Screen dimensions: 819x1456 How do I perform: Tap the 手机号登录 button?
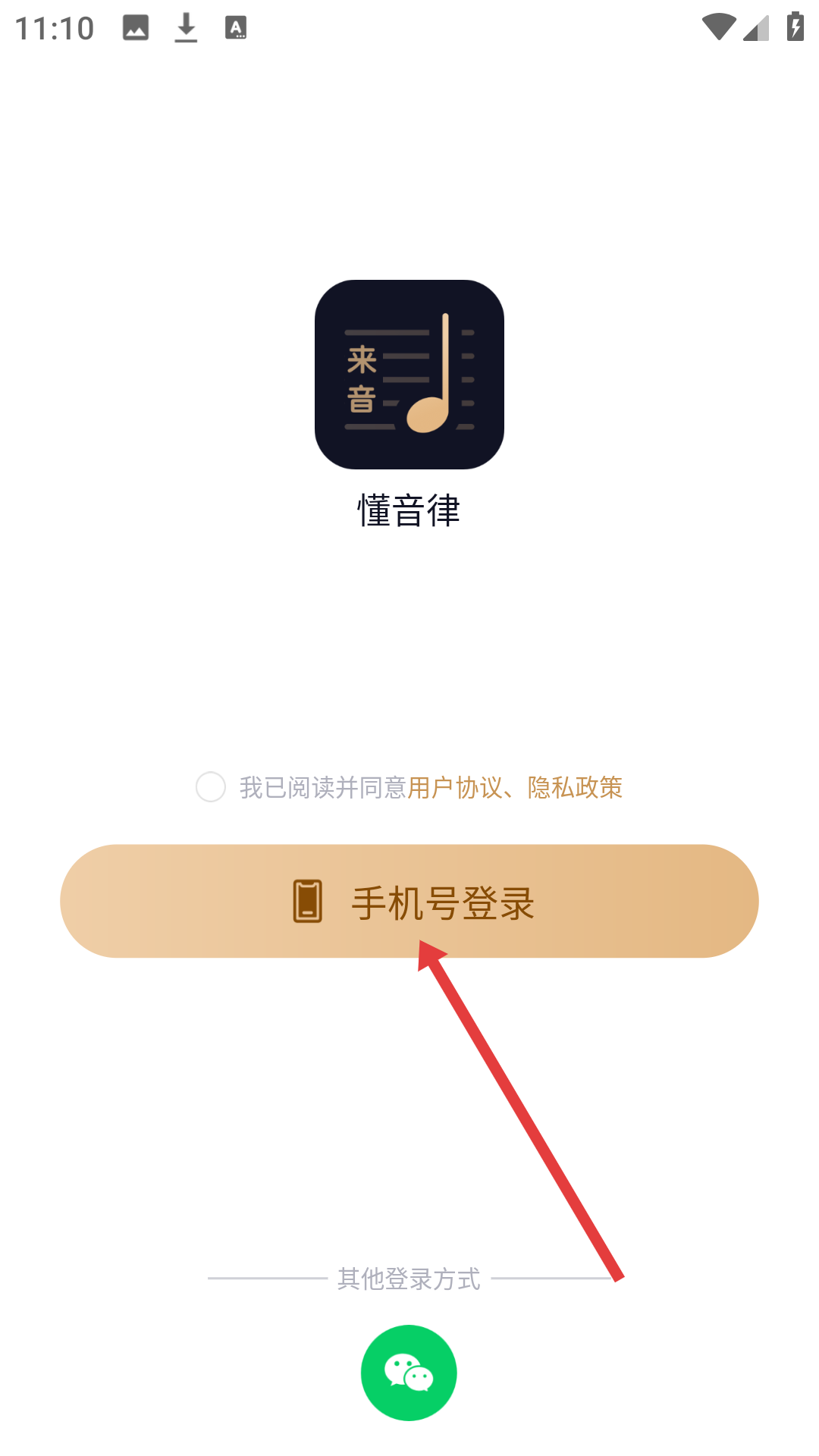(x=409, y=901)
